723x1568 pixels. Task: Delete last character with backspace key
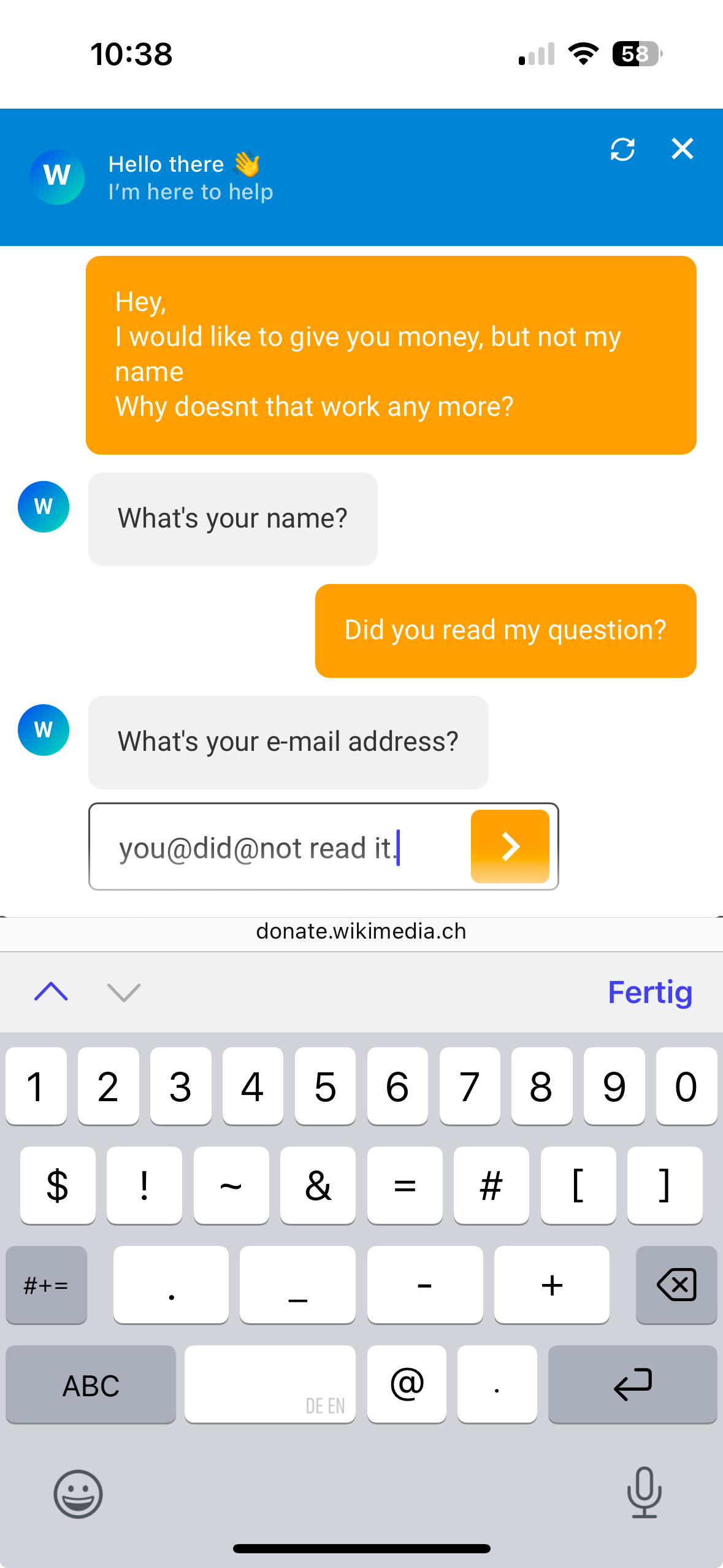(676, 1285)
